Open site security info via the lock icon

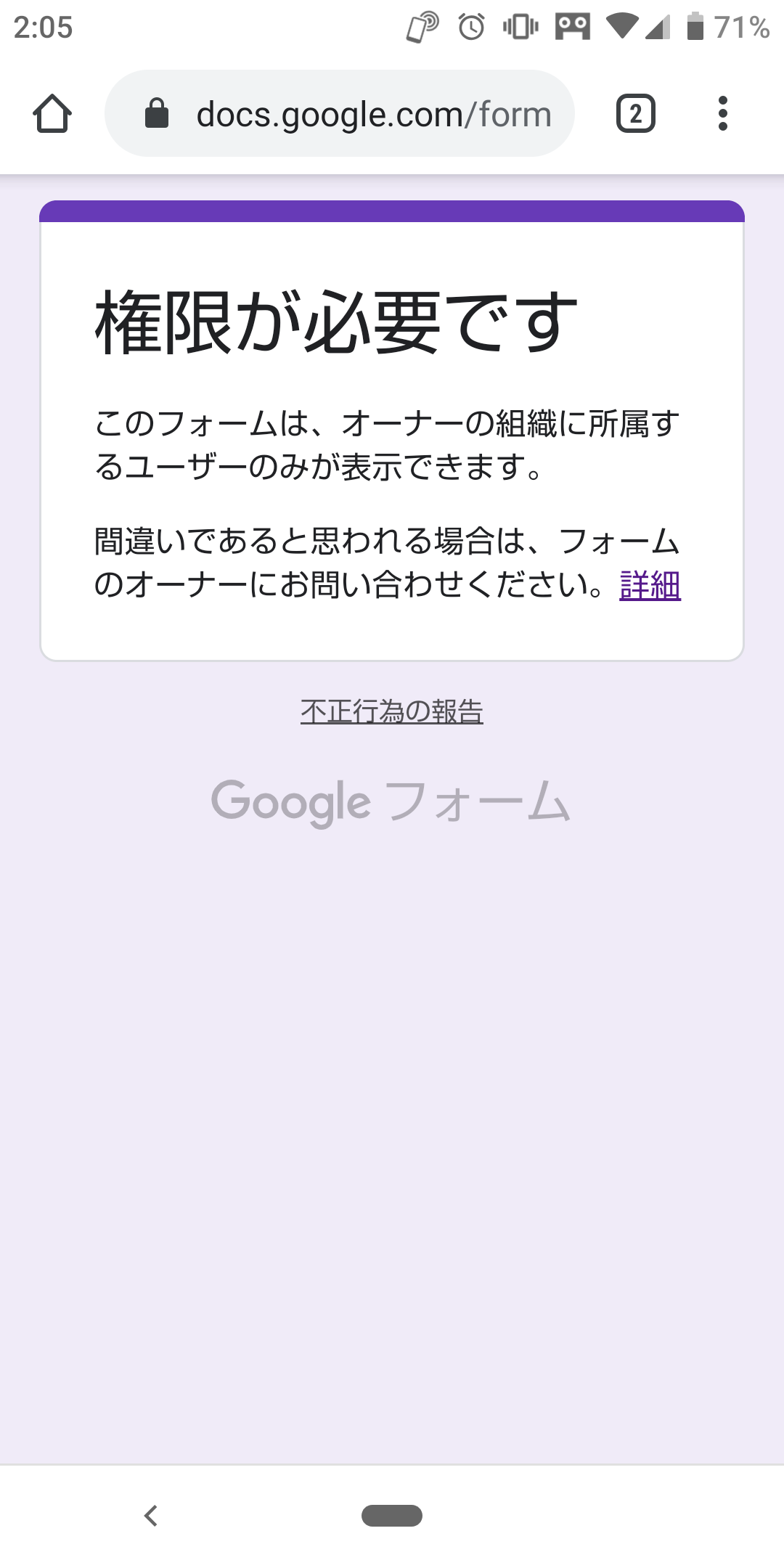pyautogui.click(x=155, y=113)
